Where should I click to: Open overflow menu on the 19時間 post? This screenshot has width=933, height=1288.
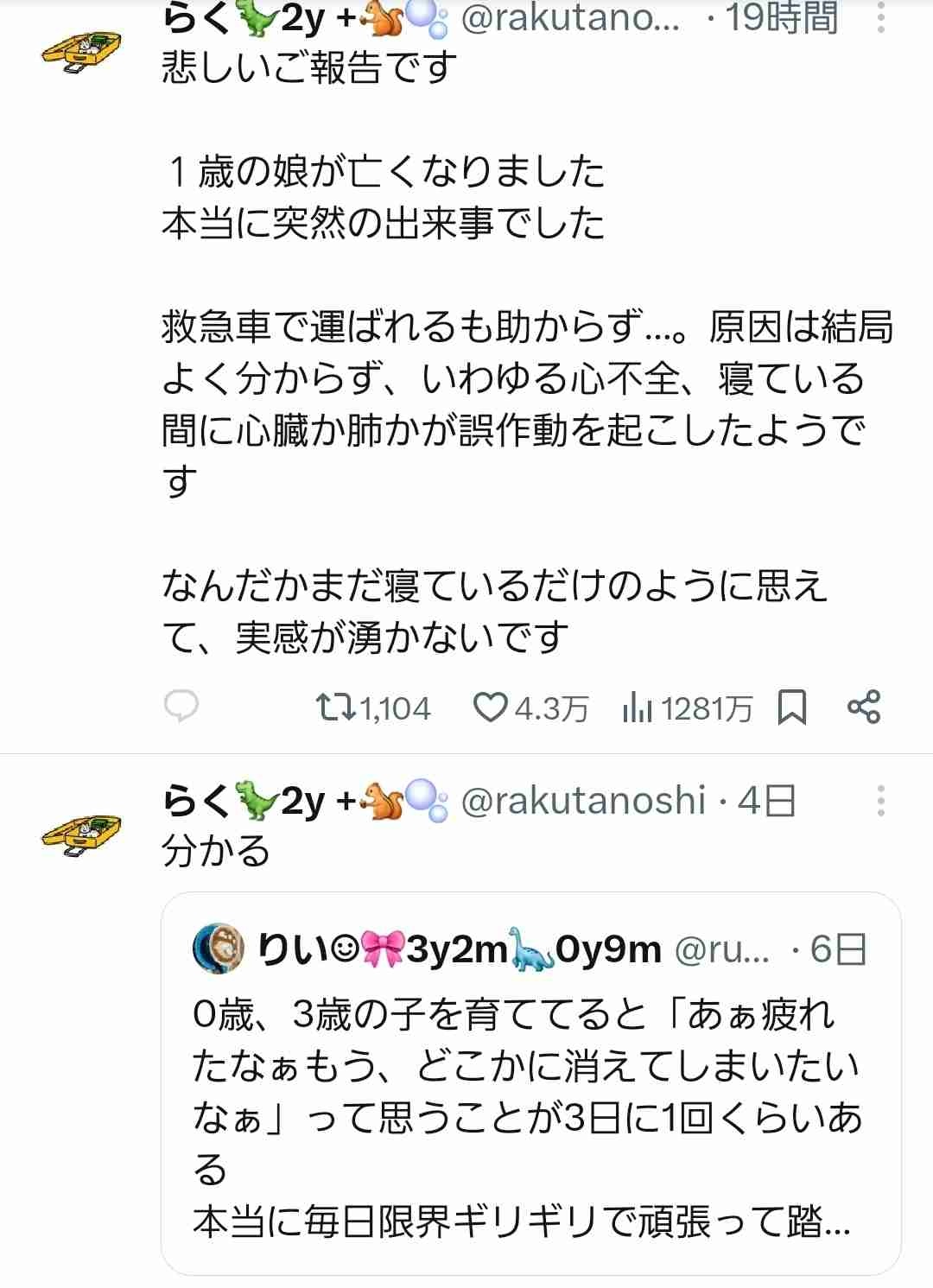880,17
